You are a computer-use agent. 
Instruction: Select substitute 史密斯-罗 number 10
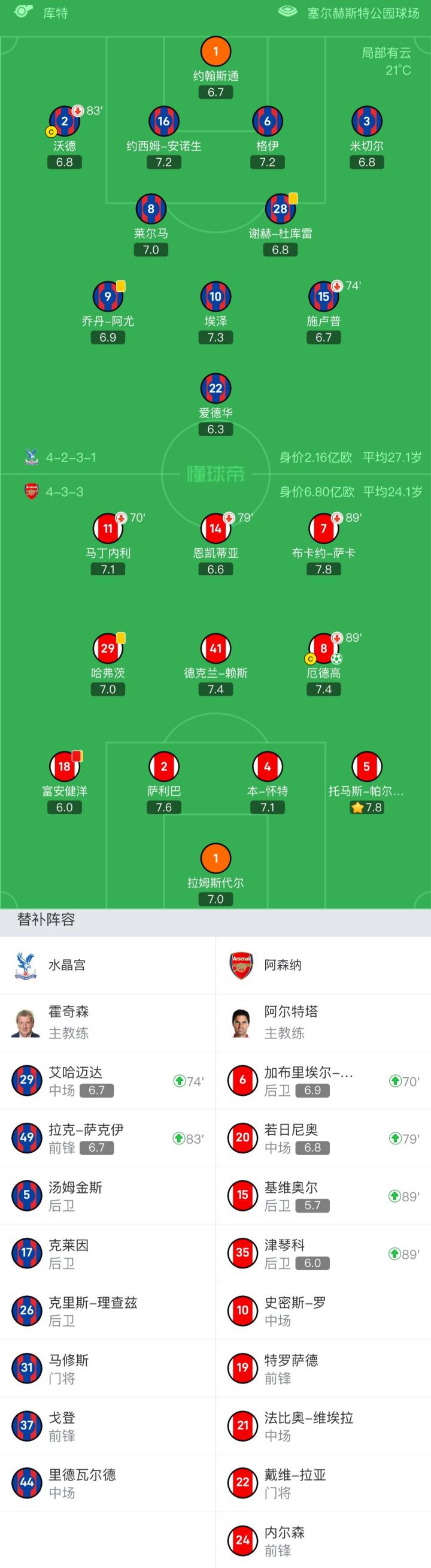[x=323, y=1311]
